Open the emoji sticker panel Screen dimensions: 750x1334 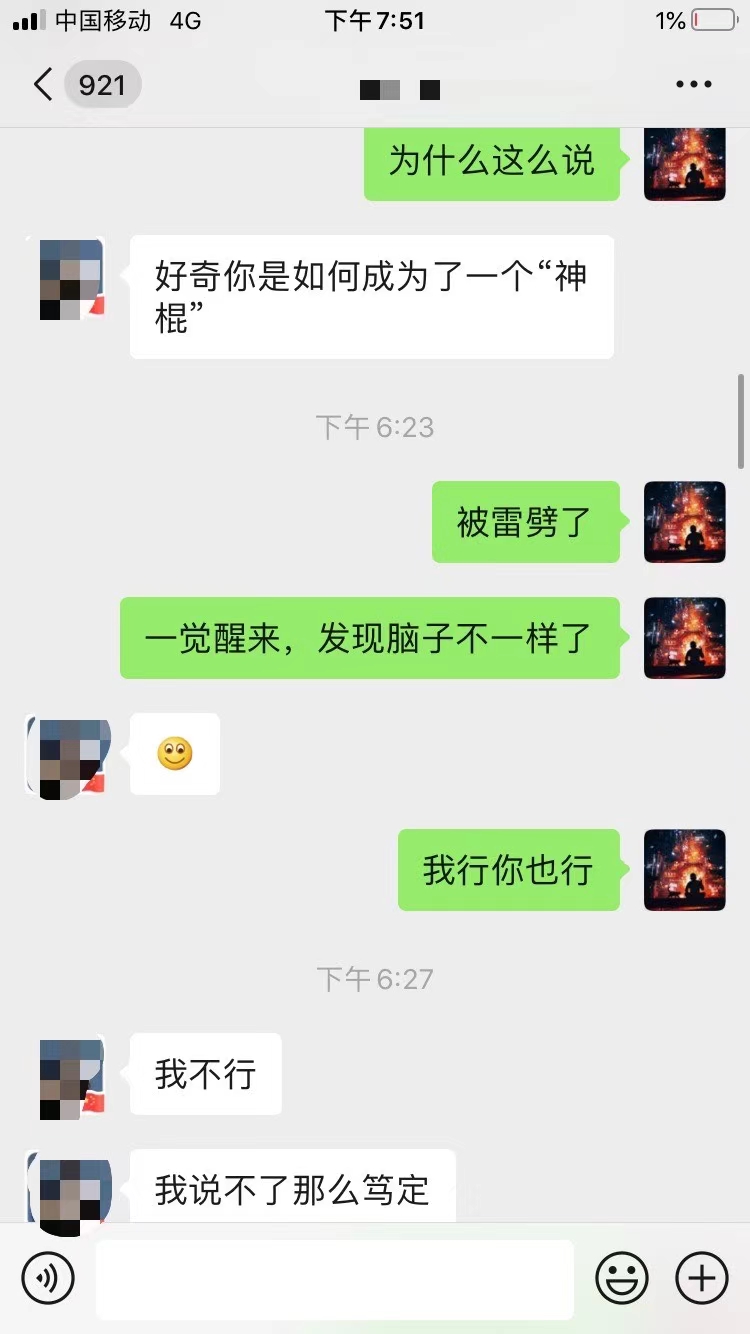coord(622,1277)
